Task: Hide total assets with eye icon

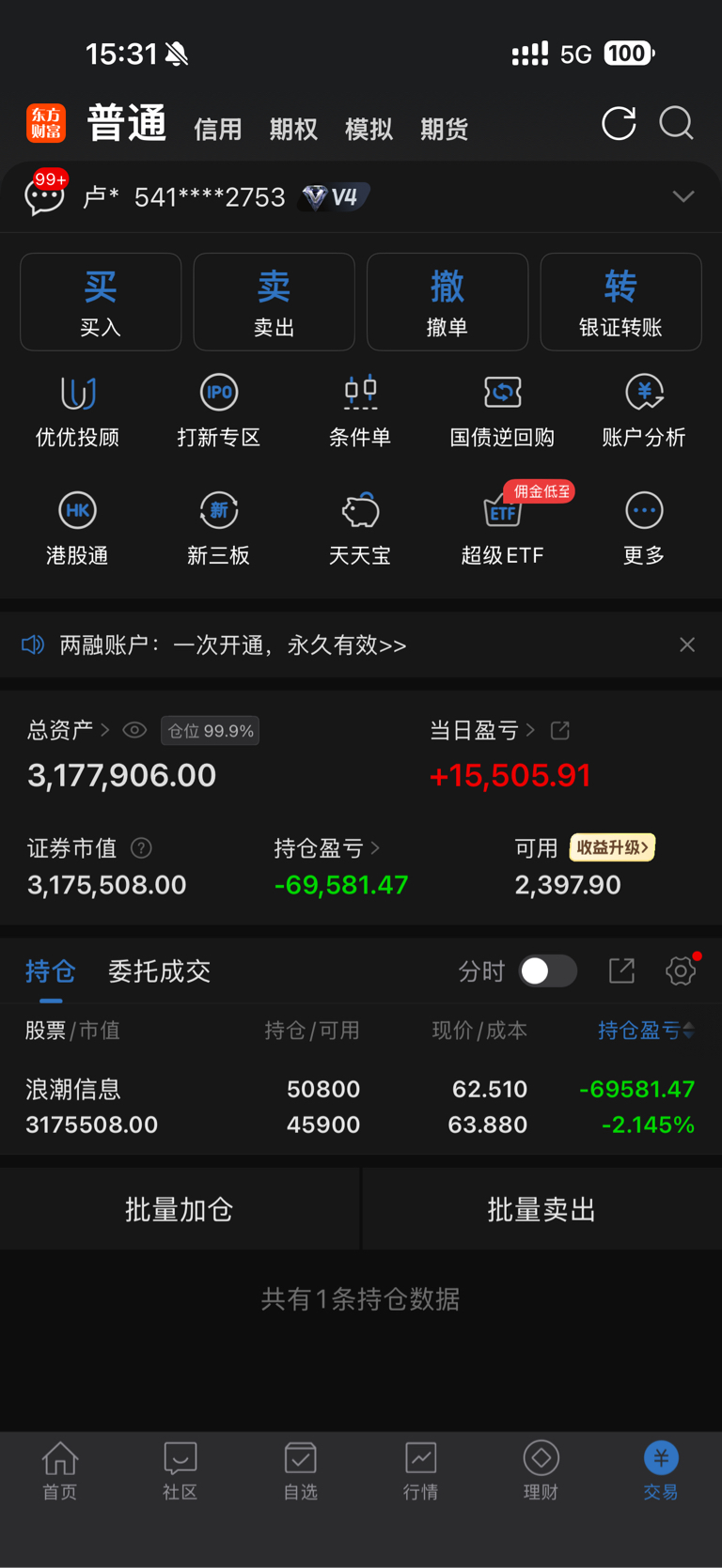Action: click(134, 730)
